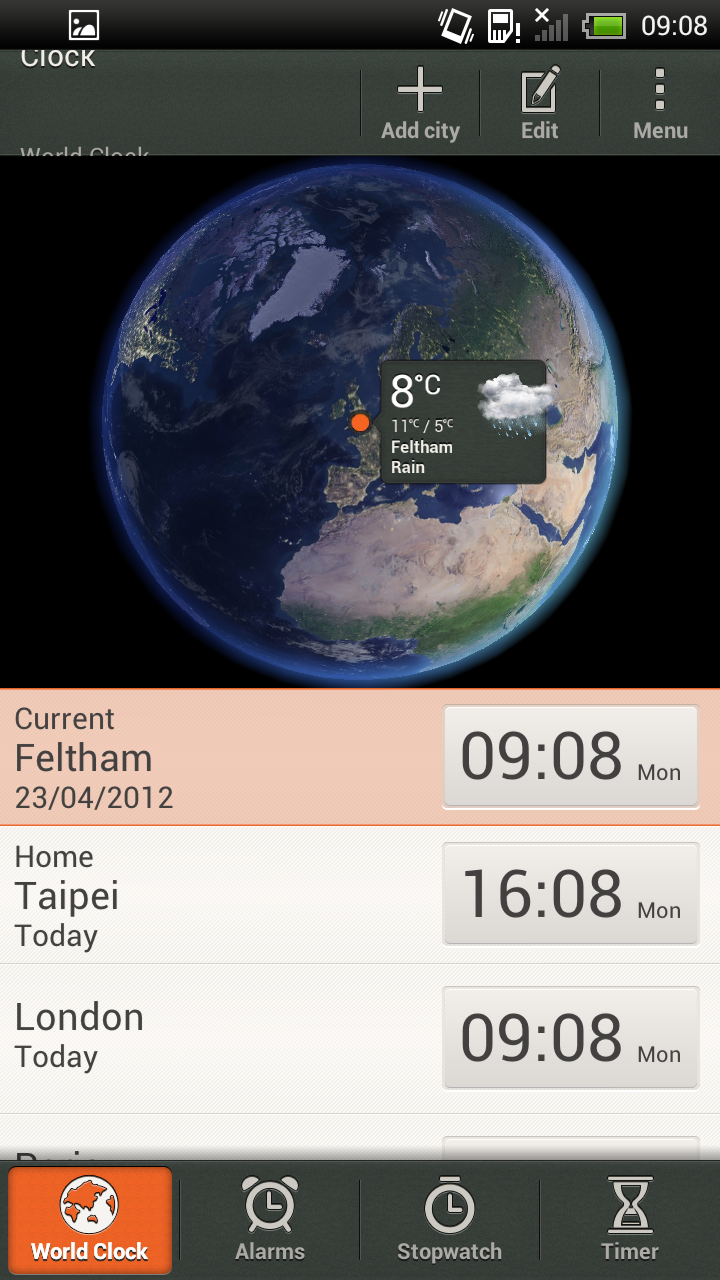The image size is (720, 1280).
Task: Switch to the Stopwatch tab
Action: coord(450,1219)
